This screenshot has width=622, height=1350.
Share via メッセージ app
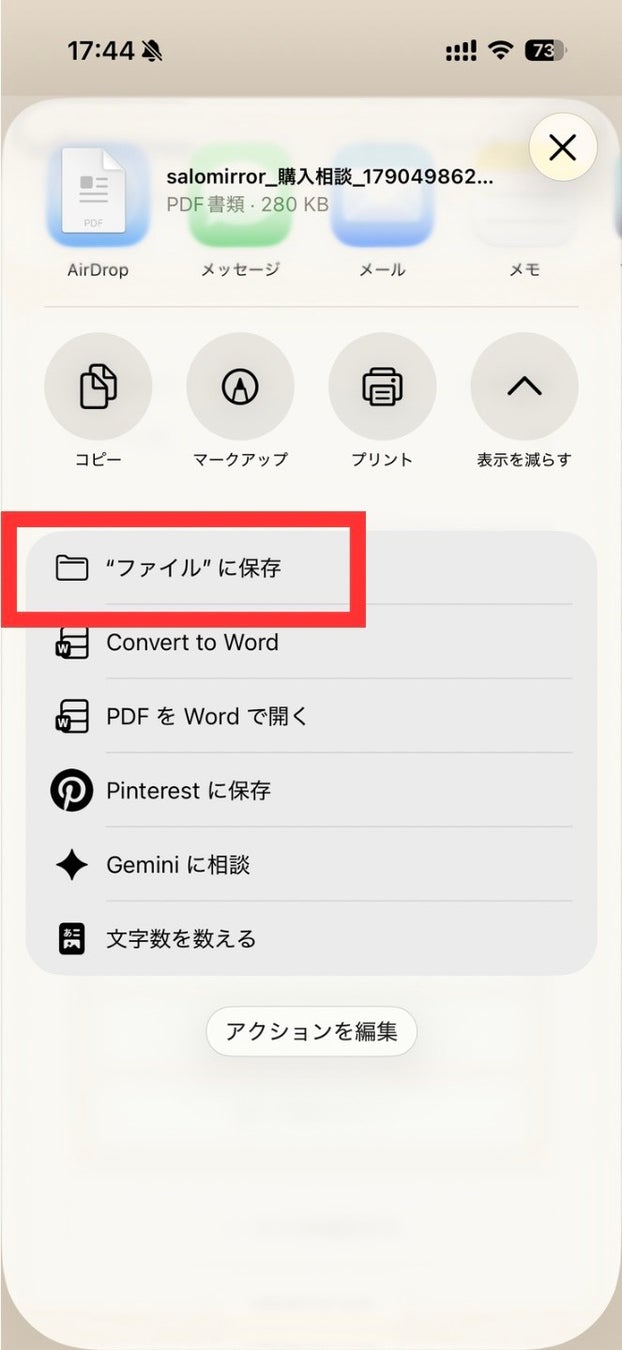pyautogui.click(x=240, y=213)
